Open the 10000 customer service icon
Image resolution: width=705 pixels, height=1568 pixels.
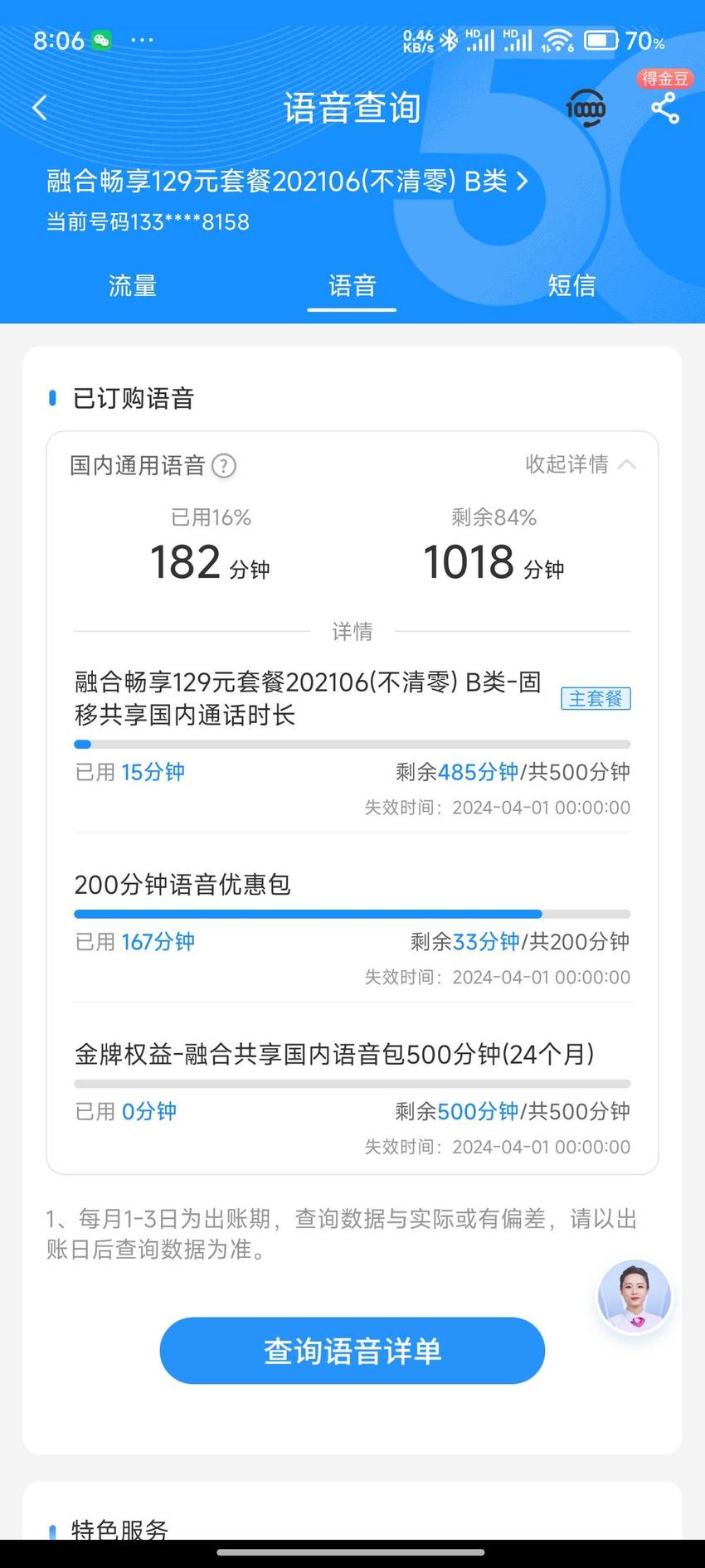click(x=586, y=109)
